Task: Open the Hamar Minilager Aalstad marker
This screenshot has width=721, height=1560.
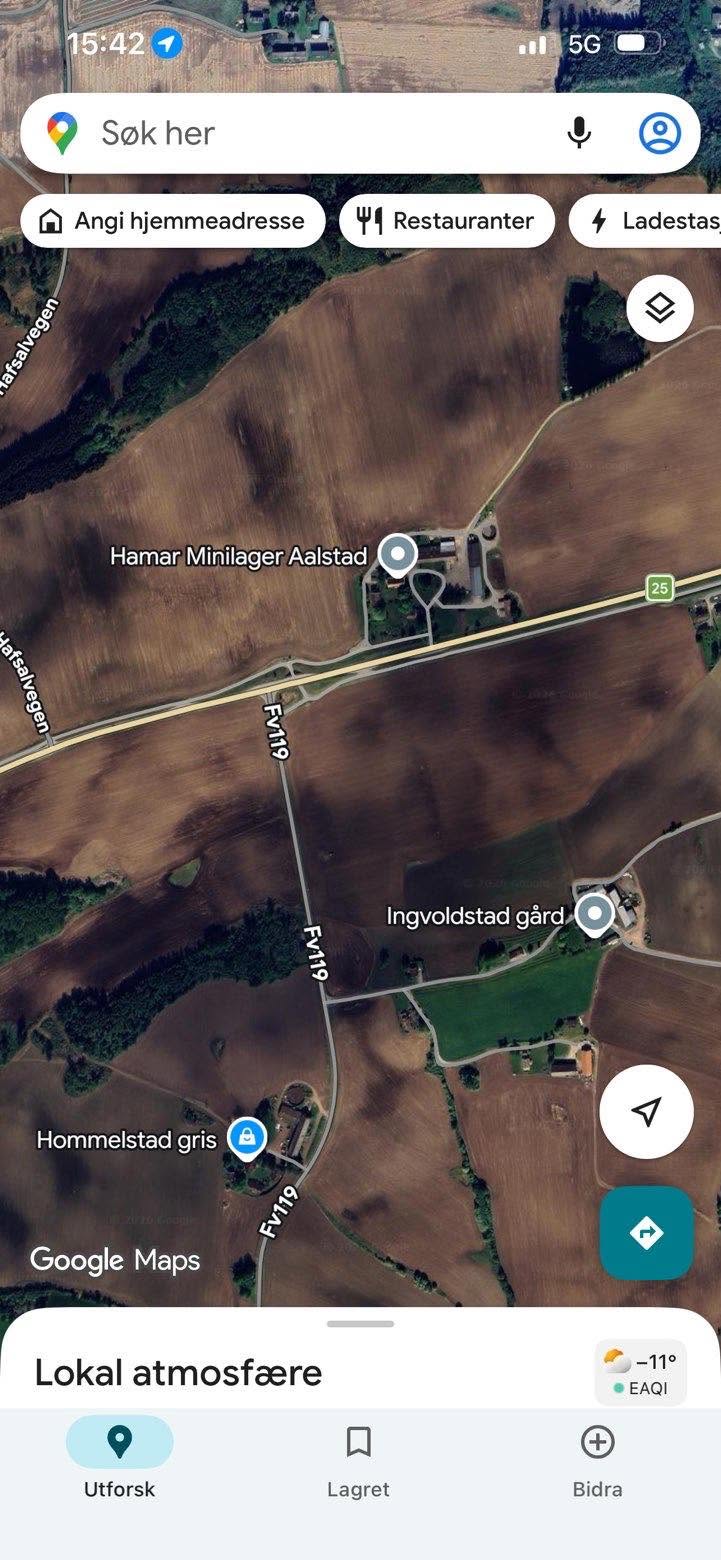Action: pos(398,556)
